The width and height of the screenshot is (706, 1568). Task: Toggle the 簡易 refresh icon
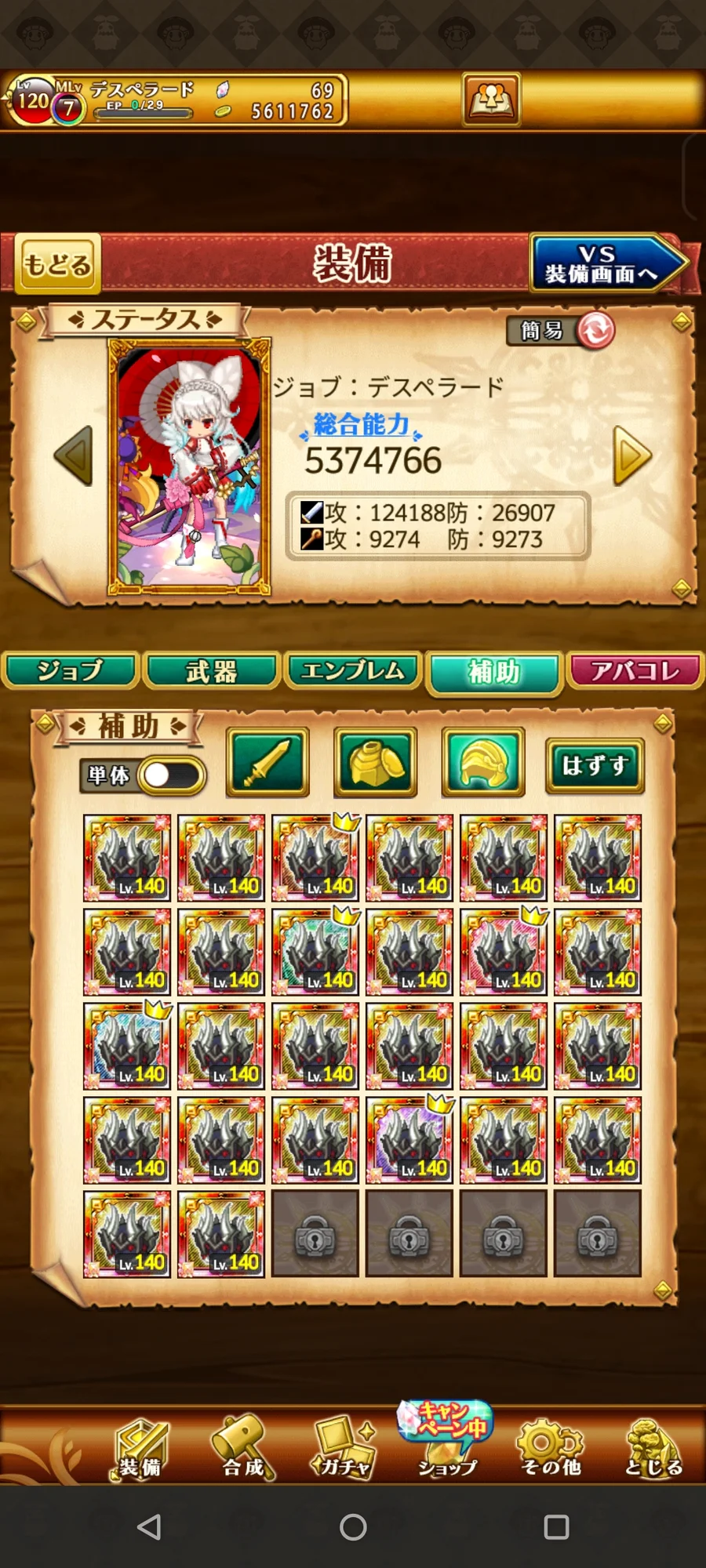[595, 330]
